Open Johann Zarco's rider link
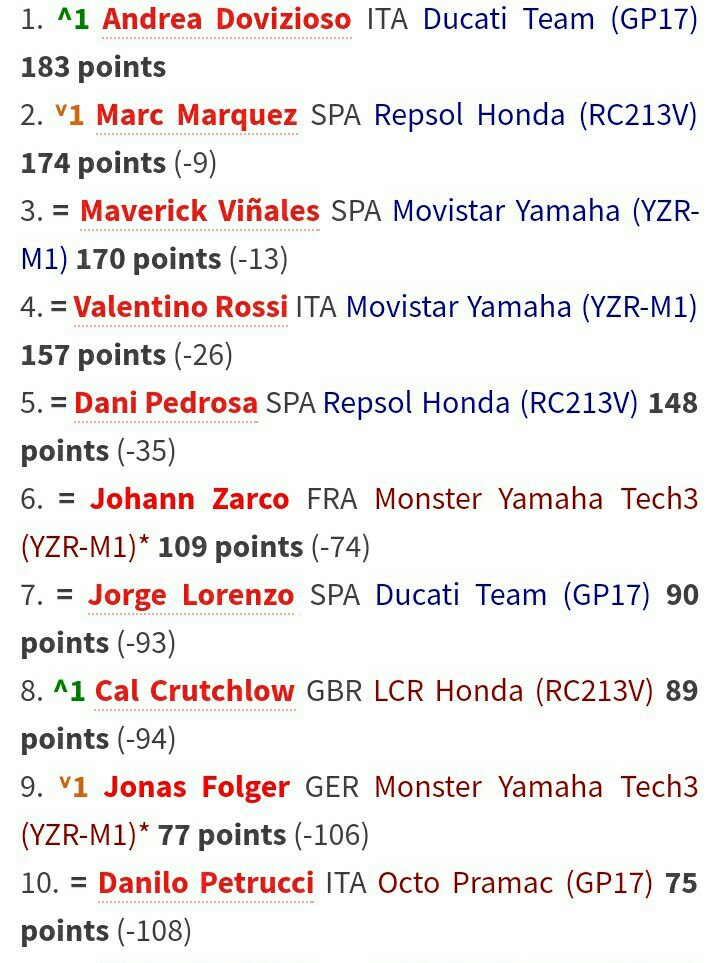720x963 pixels. click(189, 499)
